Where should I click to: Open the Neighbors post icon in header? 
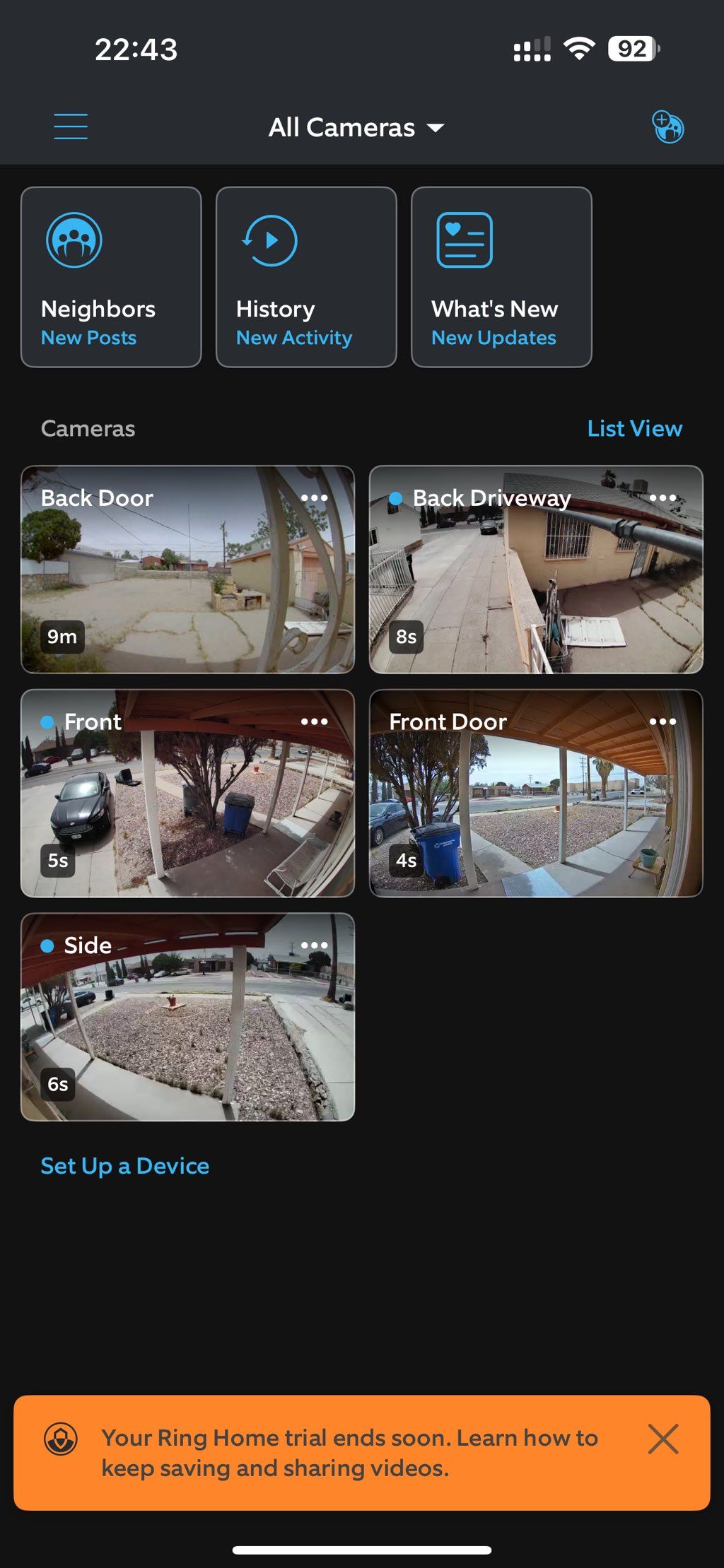click(x=667, y=127)
